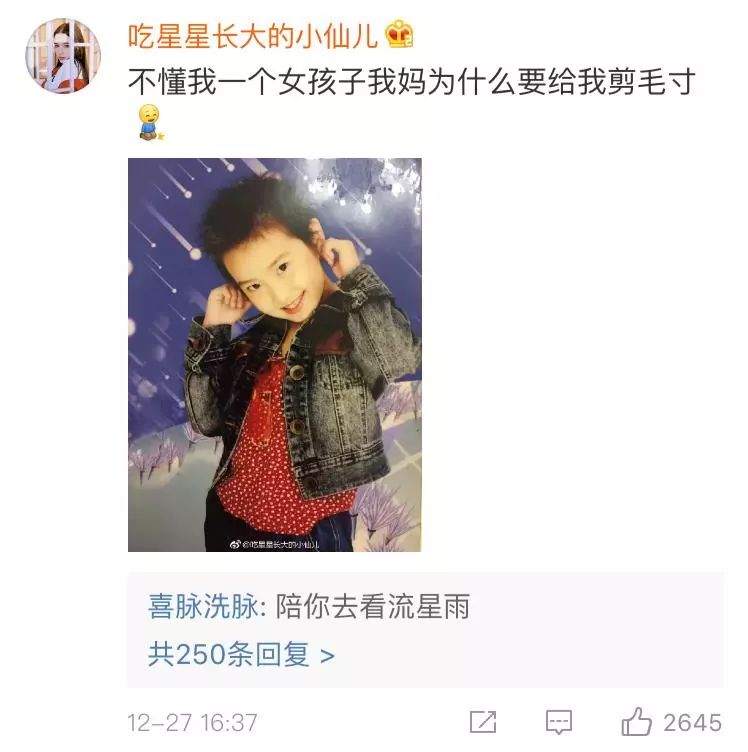Image resolution: width=748 pixels, height=752 pixels.
Task: Like this comment with 2645 likes
Action: [637, 722]
